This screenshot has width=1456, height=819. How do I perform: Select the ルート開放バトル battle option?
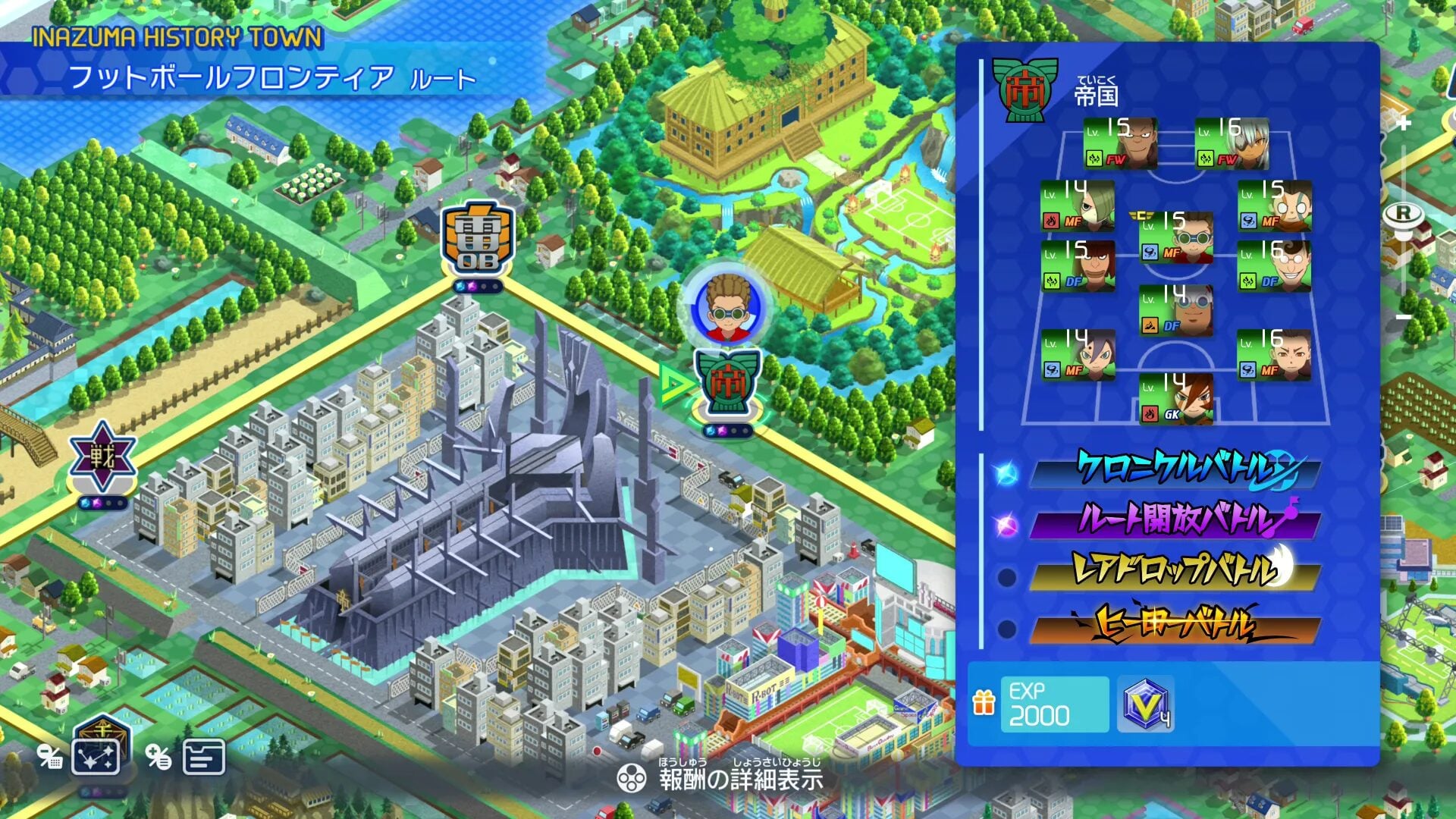(1175, 520)
